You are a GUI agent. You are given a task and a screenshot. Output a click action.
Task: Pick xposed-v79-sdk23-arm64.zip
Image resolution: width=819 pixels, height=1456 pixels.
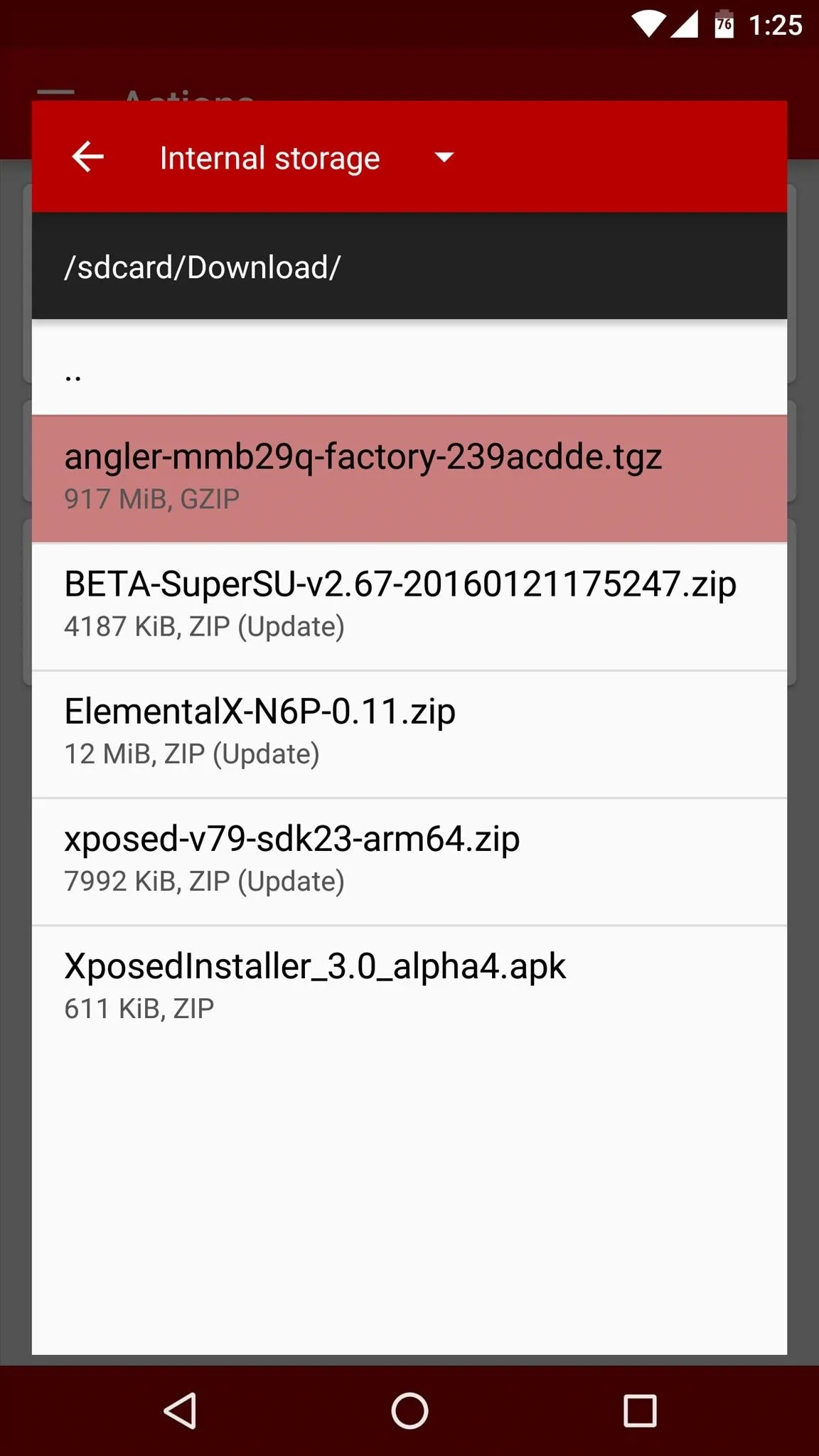pos(409,861)
